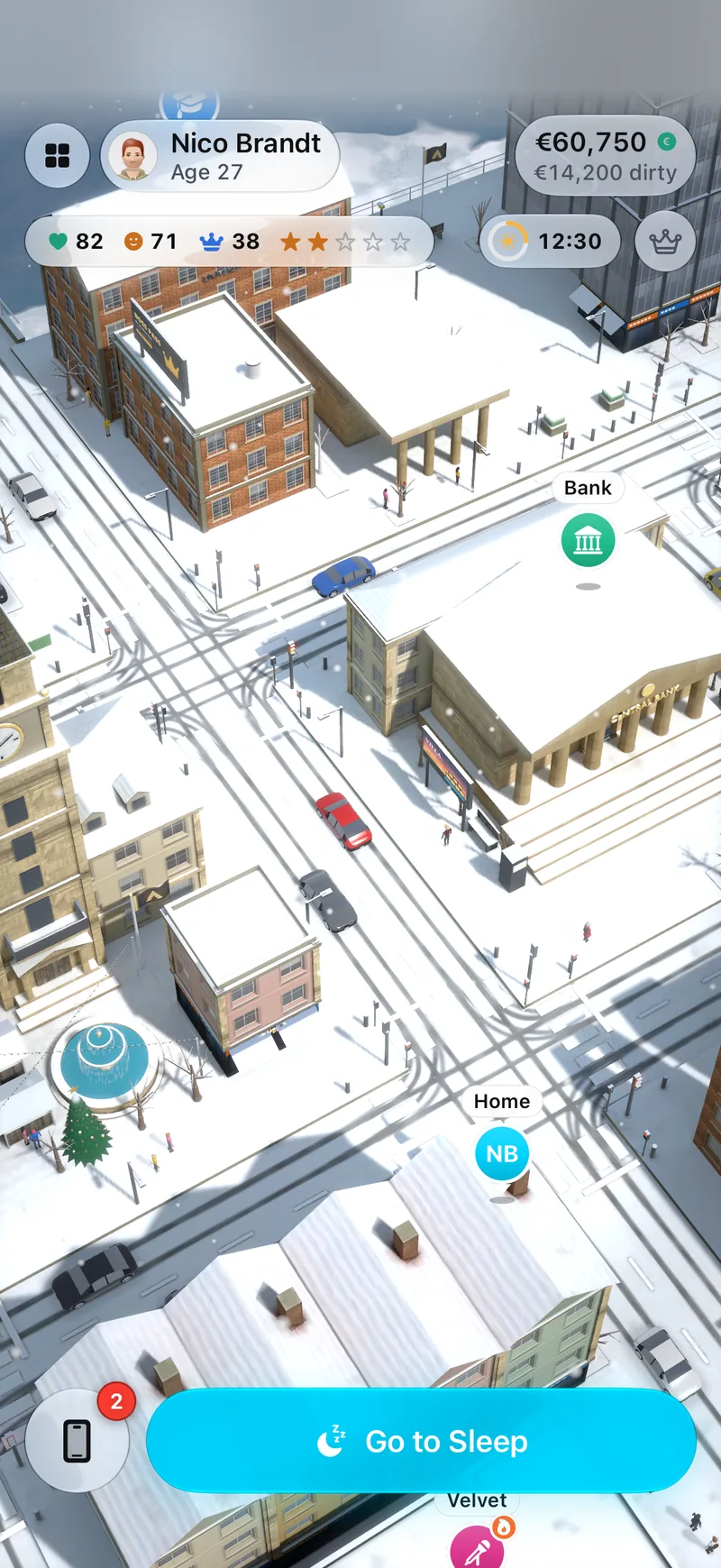
Task: View the €60,750 money balance
Action: [x=605, y=156]
